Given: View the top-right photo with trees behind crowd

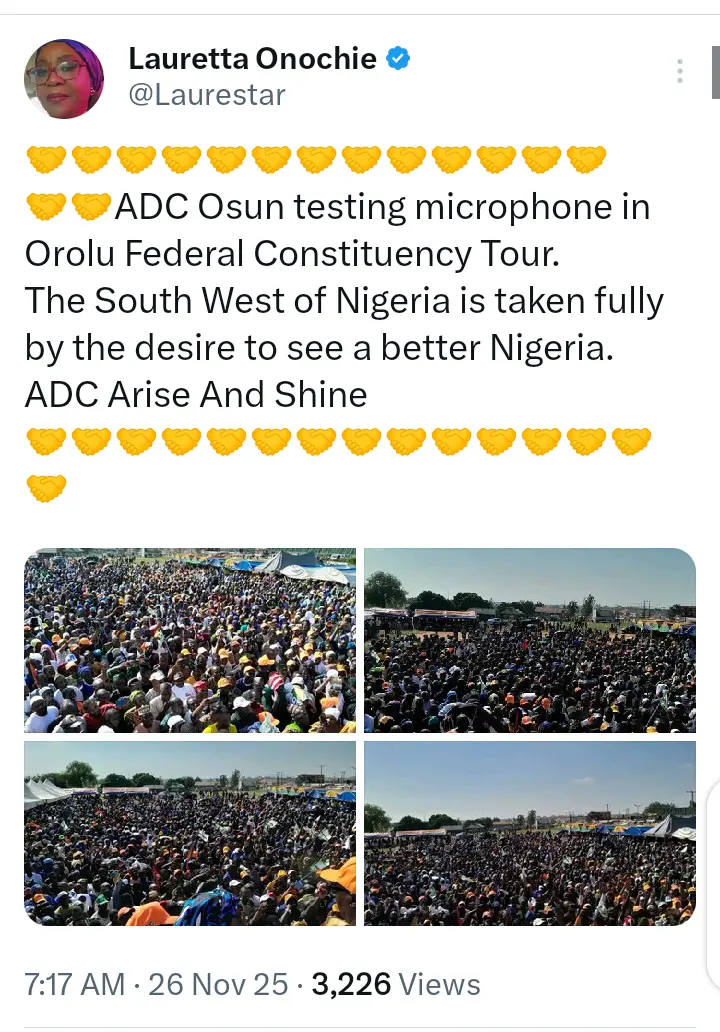Looking at the screenshot, I should coord(530,640).
